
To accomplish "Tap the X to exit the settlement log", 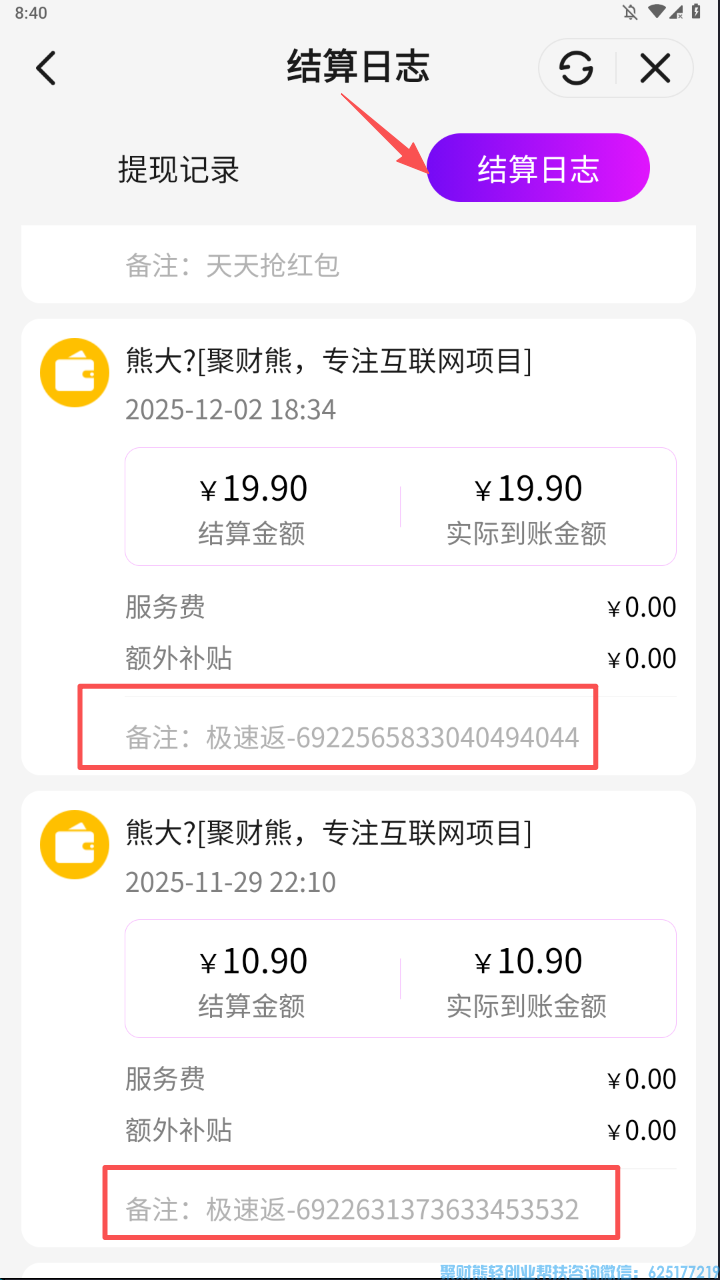I will click(x=655, y=68).
